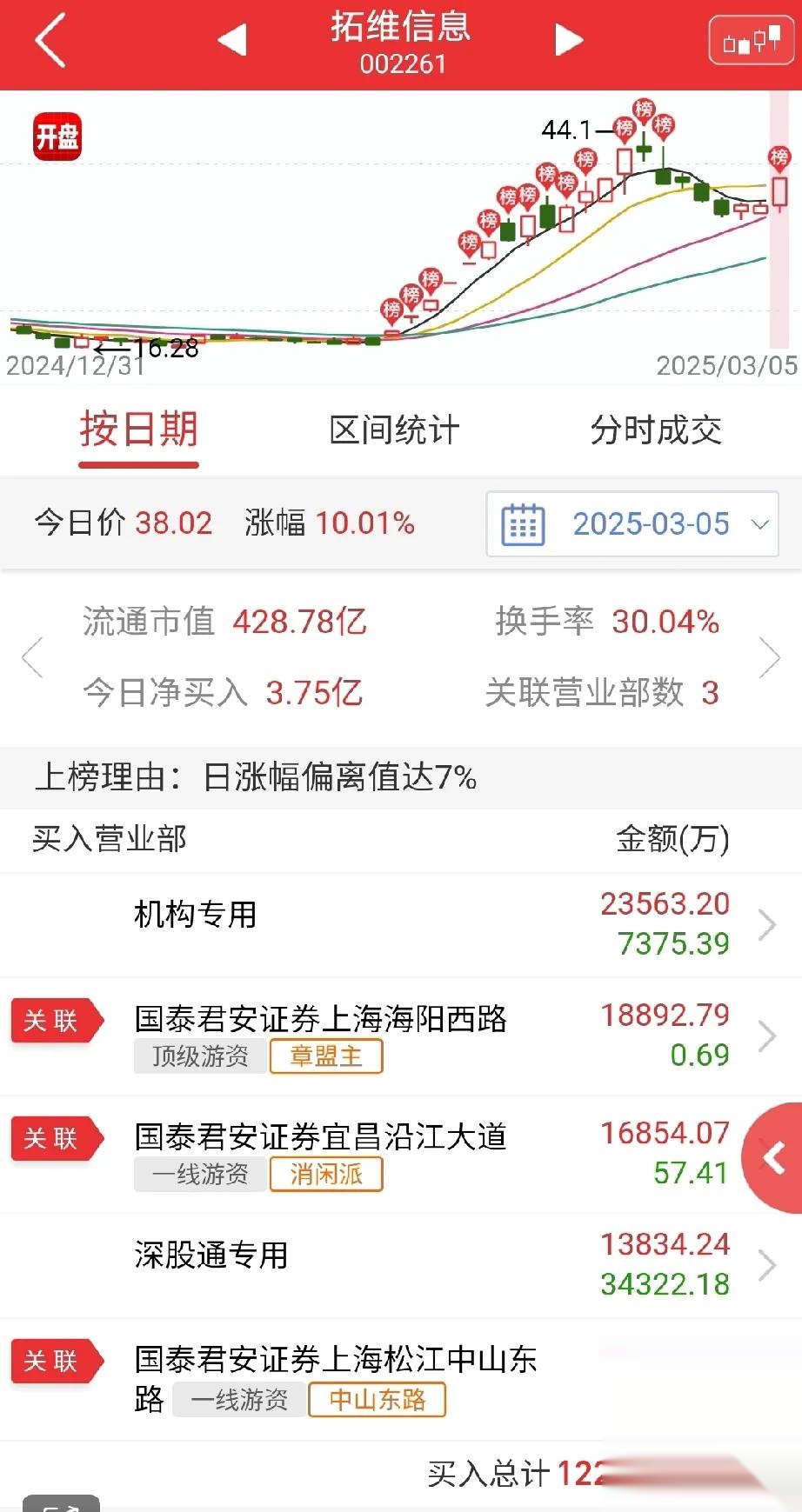Tap the 关联 badge next to 国泰君安证券上海海阳西路
The image size is (802, 1512).
[x=57, y=1022]
